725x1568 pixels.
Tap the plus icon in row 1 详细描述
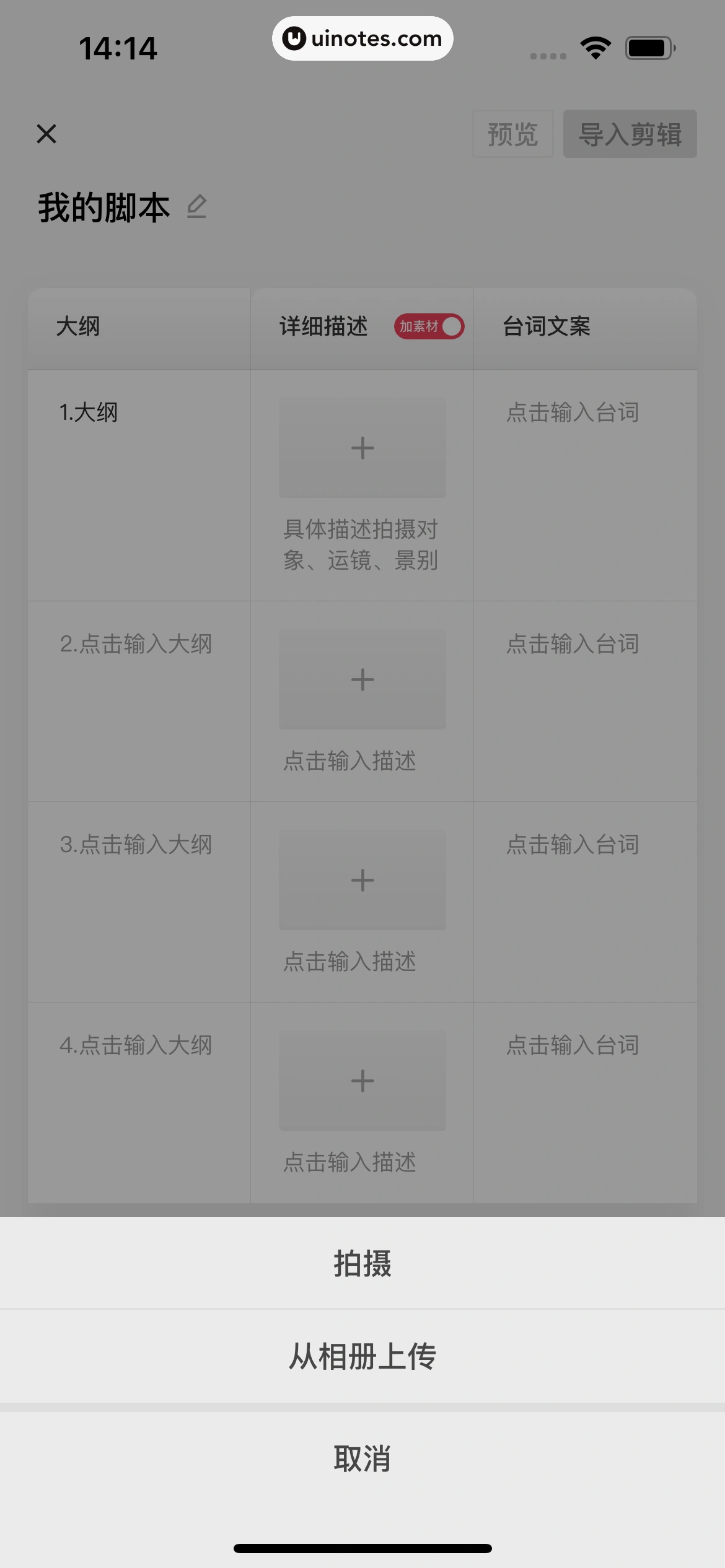pyautogui.click(x=362, y=447)
